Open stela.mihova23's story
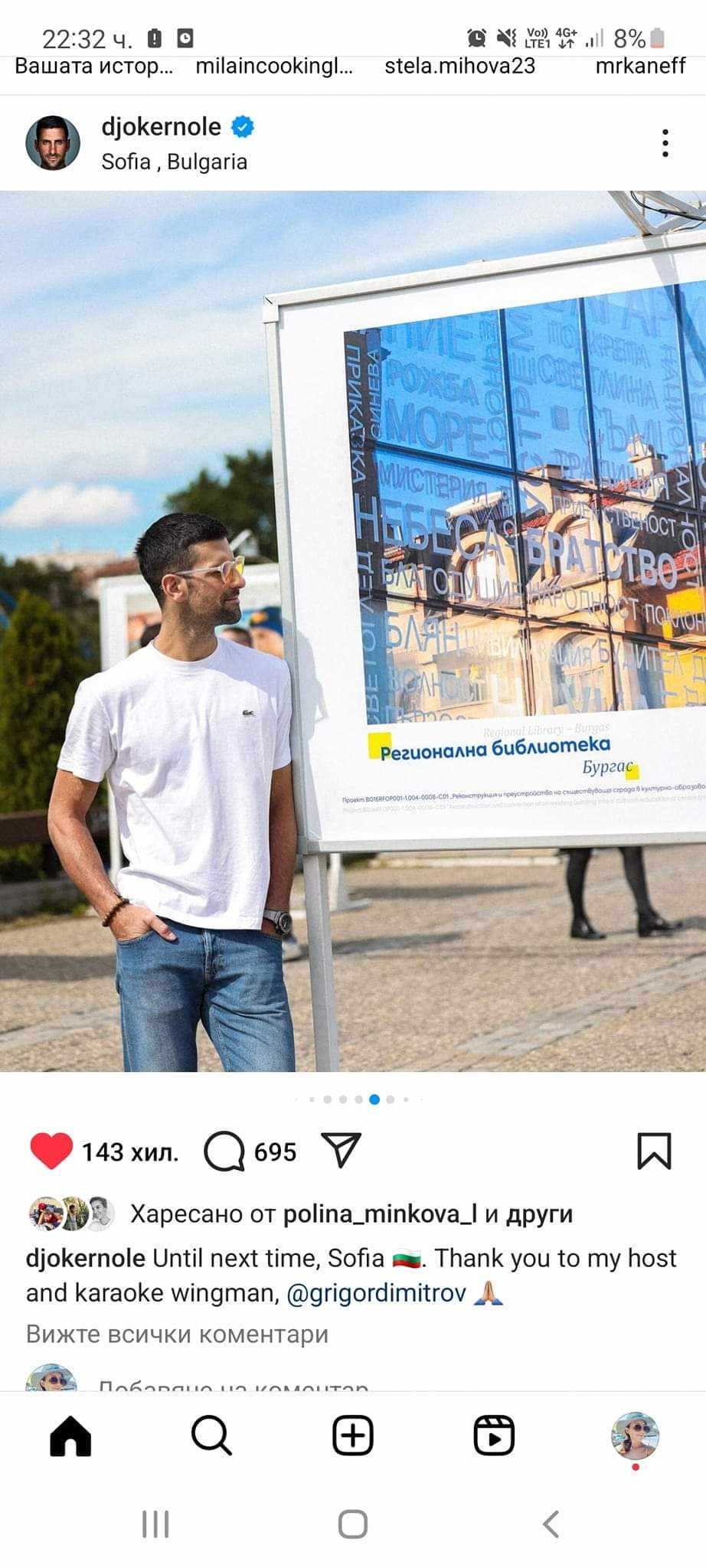The width and height of the screenshot is (706, 1568). pyautogui.click(x=459, y=66)
